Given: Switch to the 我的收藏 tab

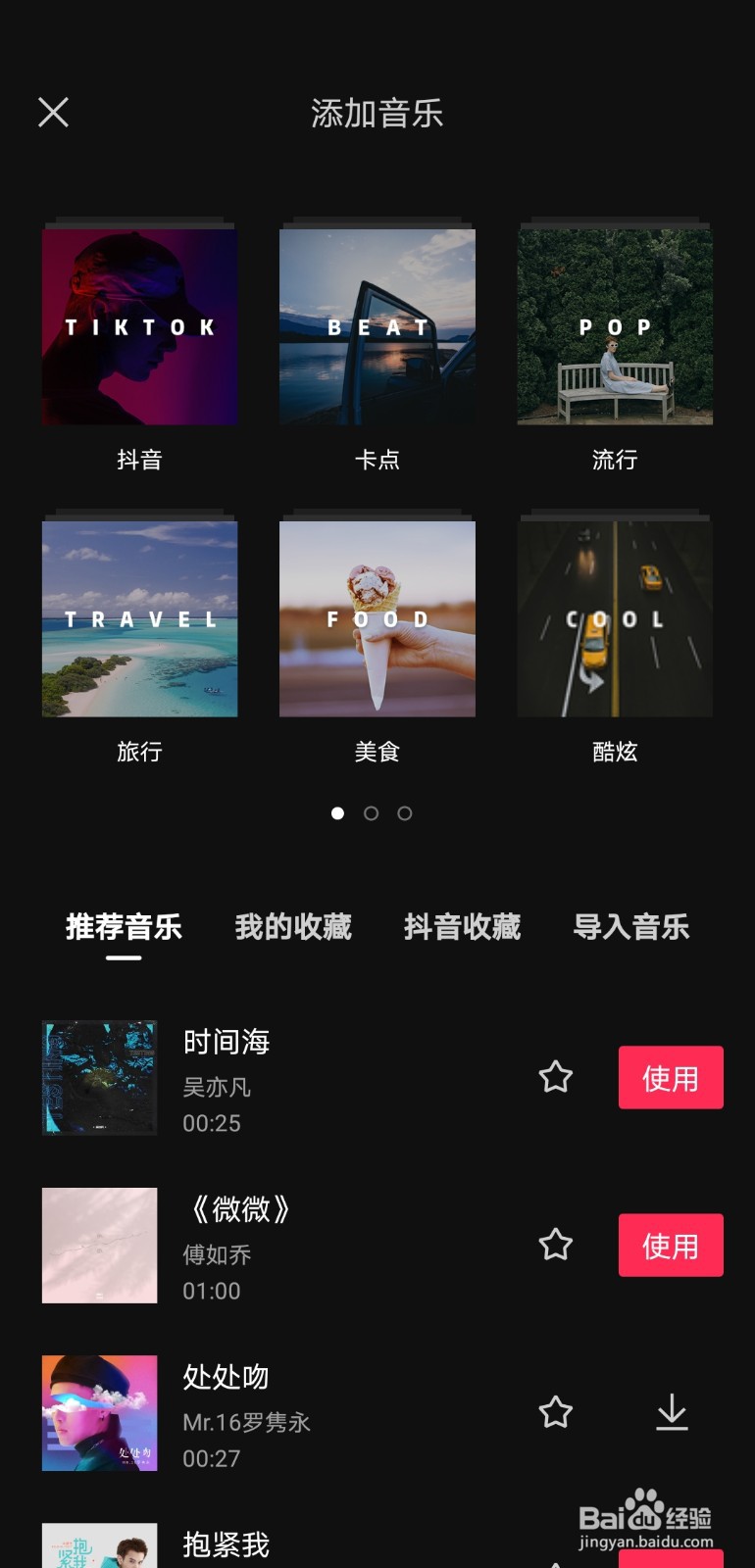Looking at the screenshot, I should [x=293, y=927].
